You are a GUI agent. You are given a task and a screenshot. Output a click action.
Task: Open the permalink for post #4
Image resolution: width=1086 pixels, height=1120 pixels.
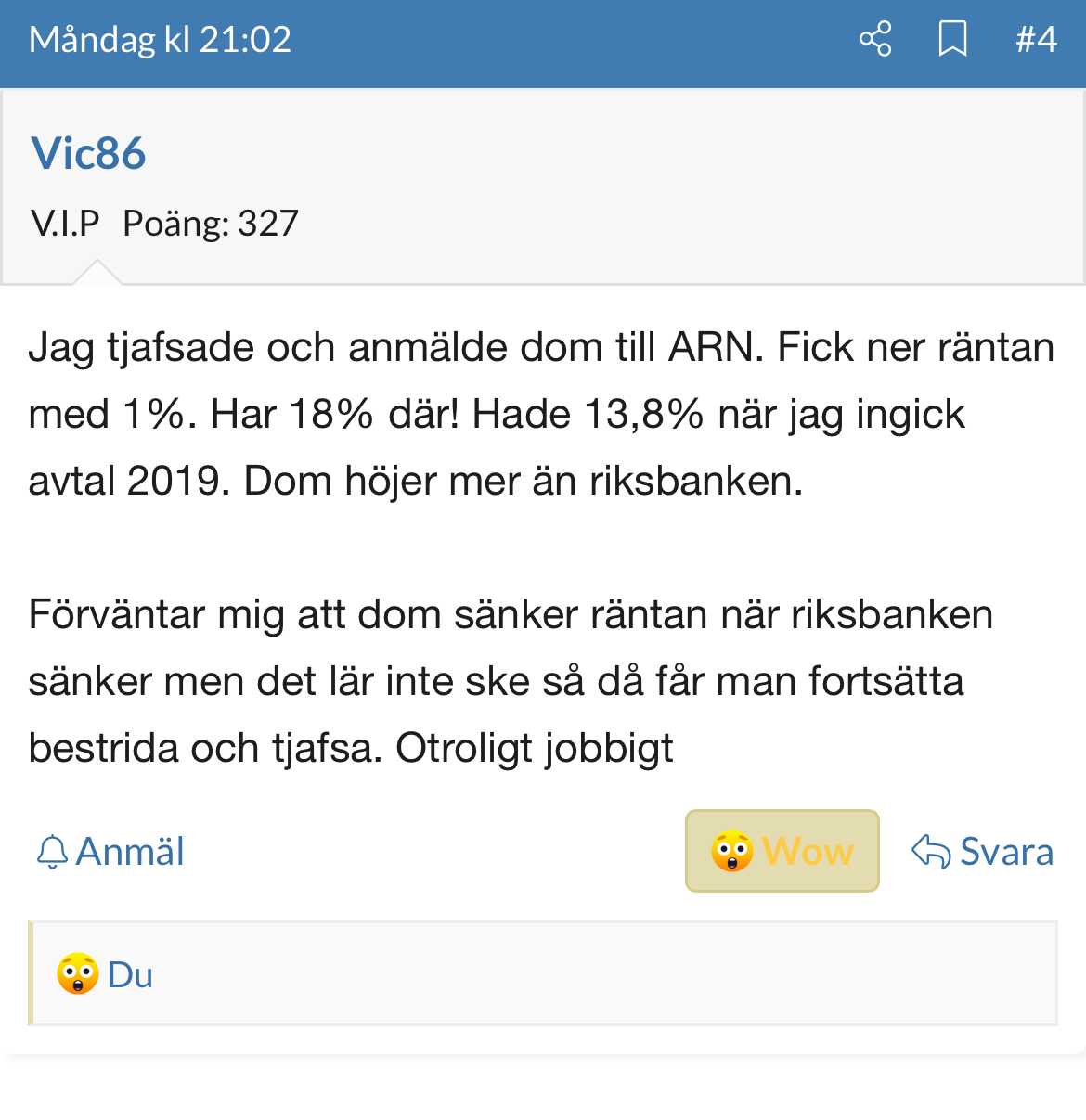1036,39
